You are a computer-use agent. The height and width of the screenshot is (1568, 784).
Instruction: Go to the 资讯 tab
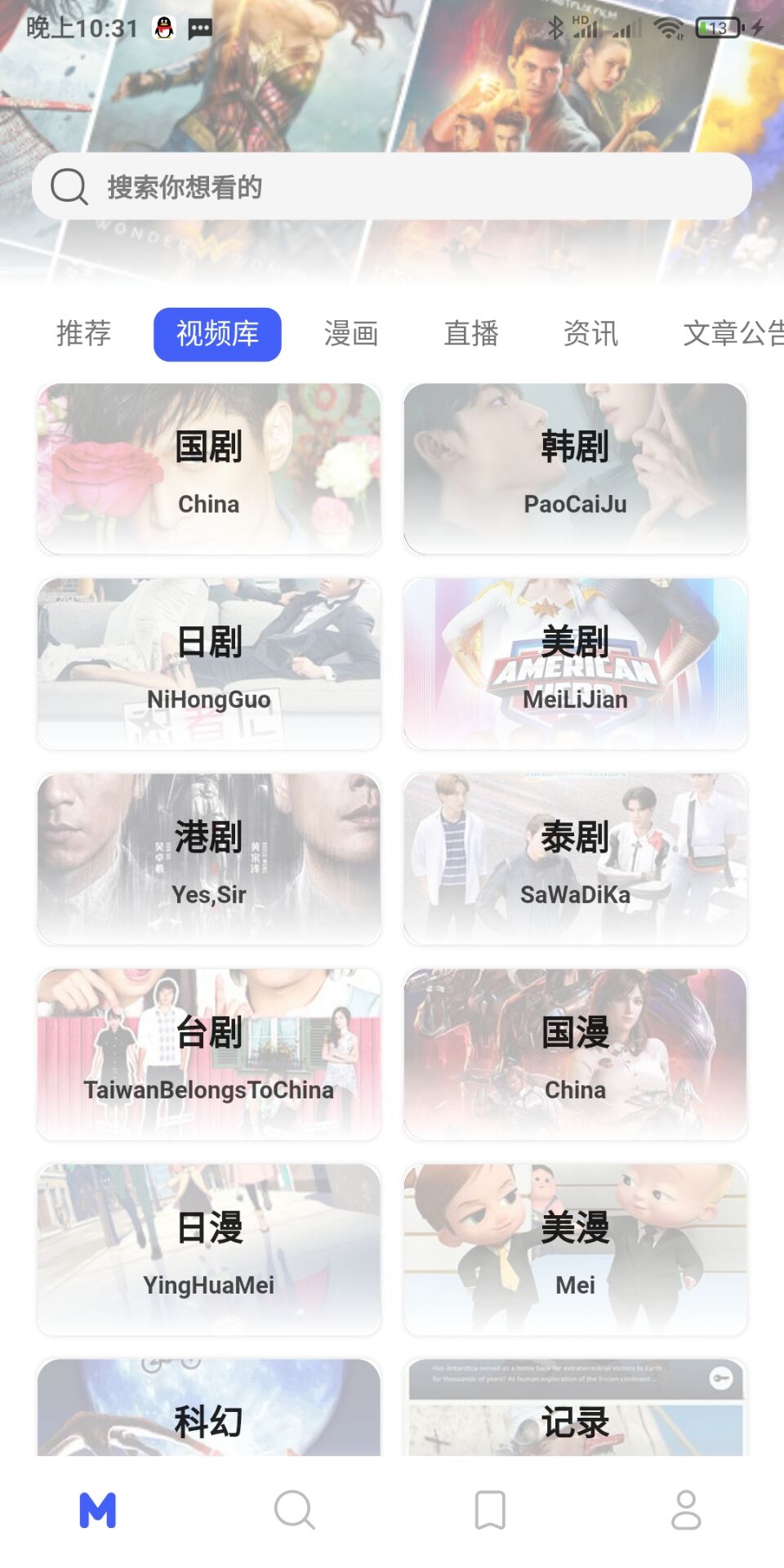(x=590, y=334)
